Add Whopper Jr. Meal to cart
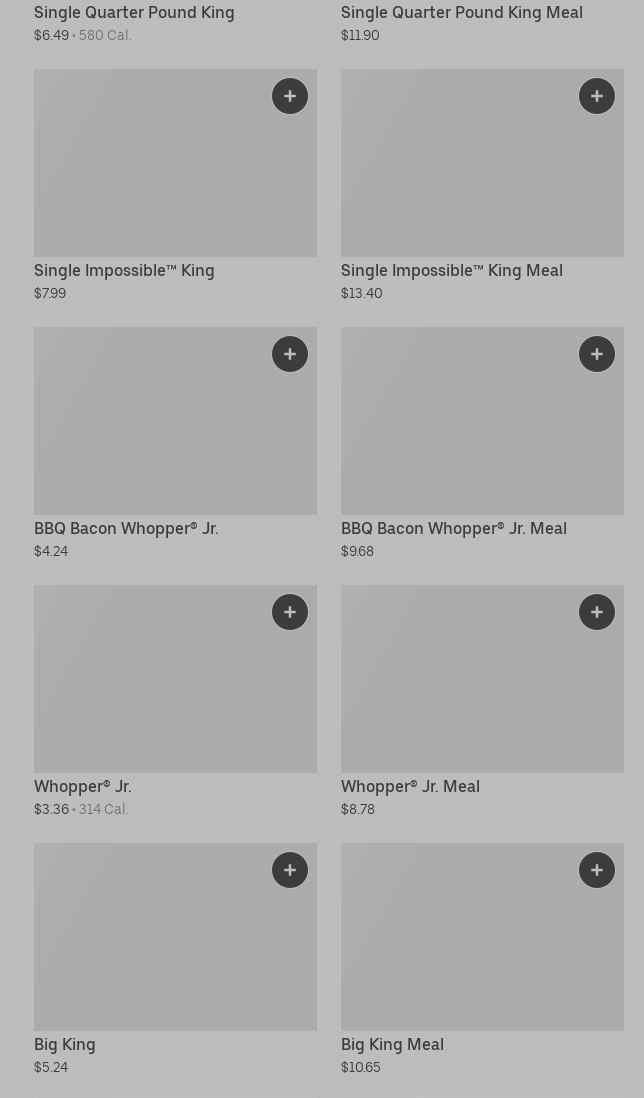644x1098 pixels. (x=597, y=612)
